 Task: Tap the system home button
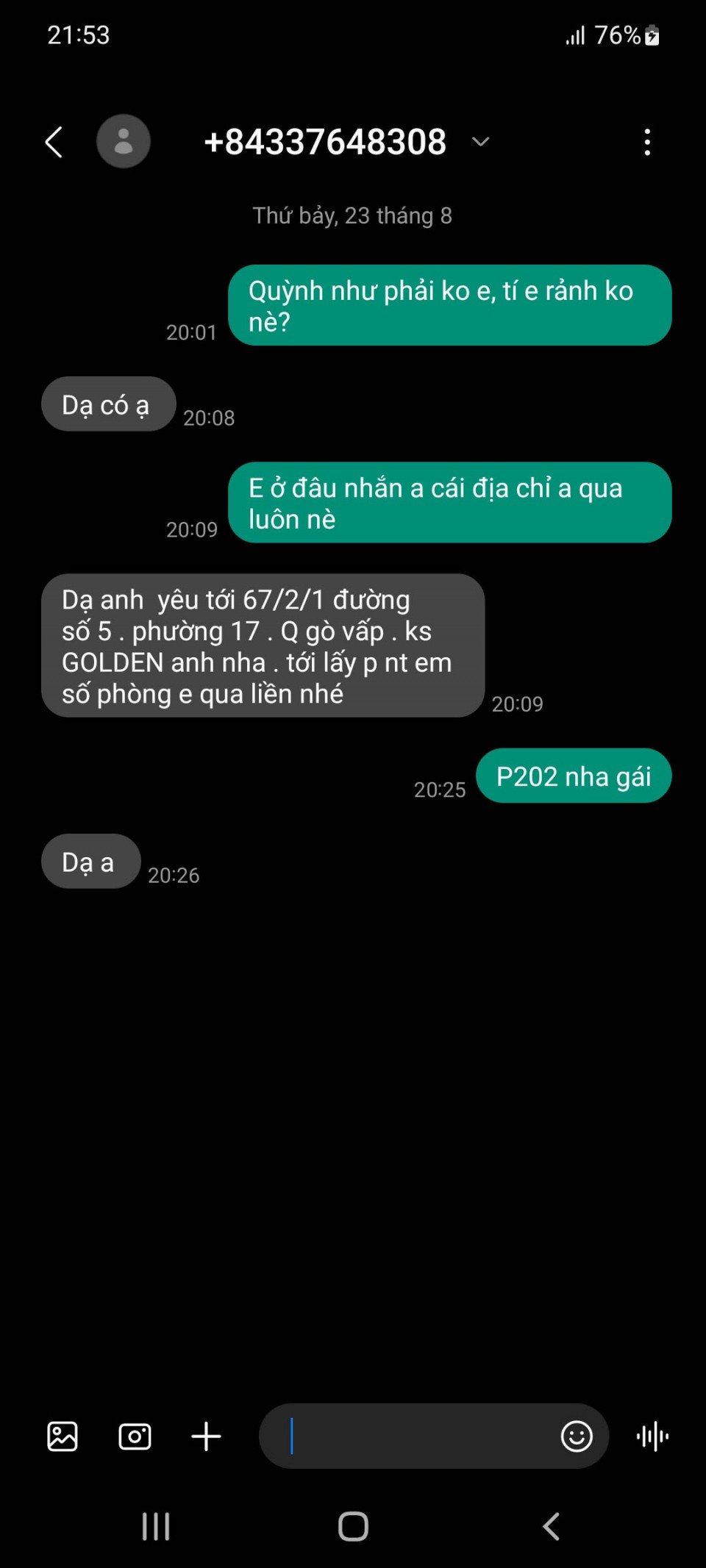(x=353, y=1526)
